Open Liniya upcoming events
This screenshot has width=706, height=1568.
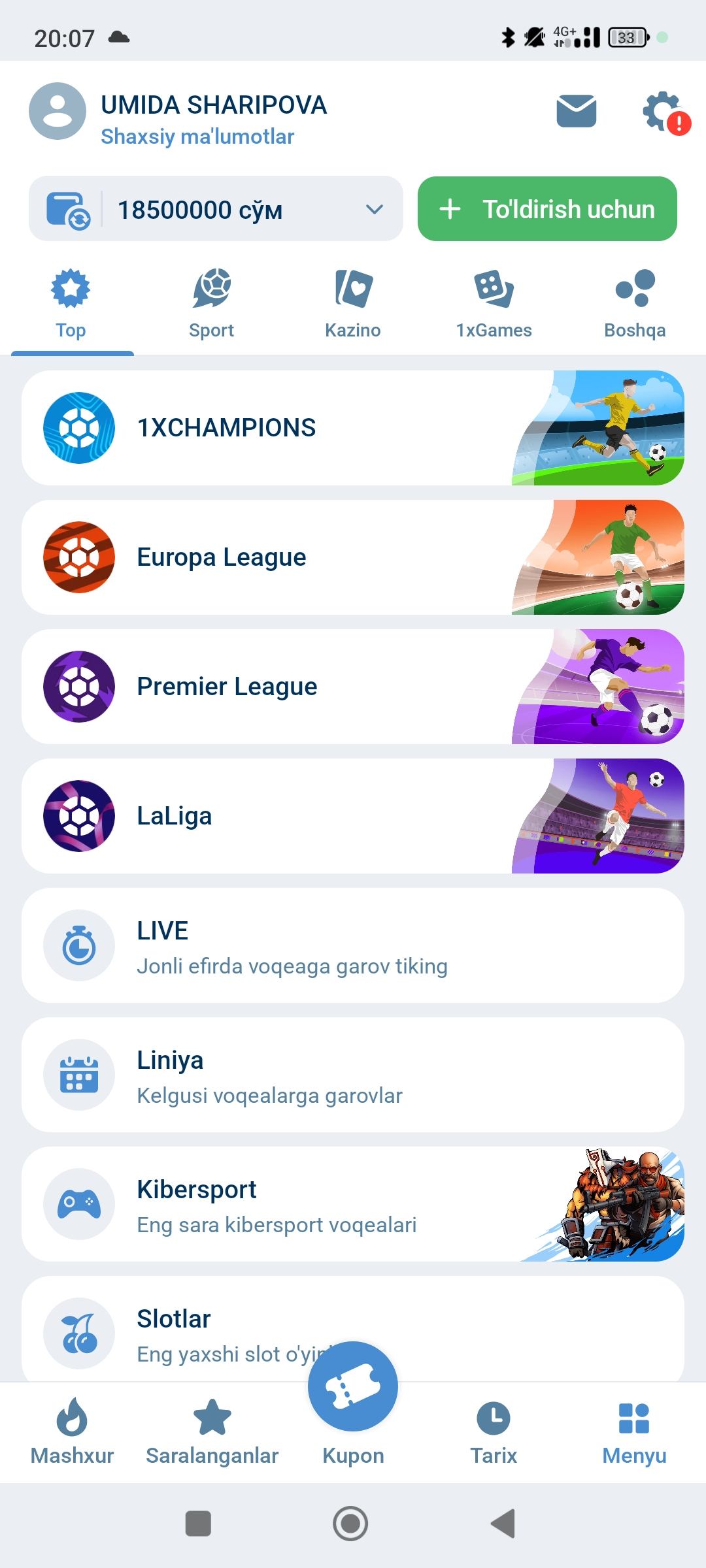click(353, 1075)
